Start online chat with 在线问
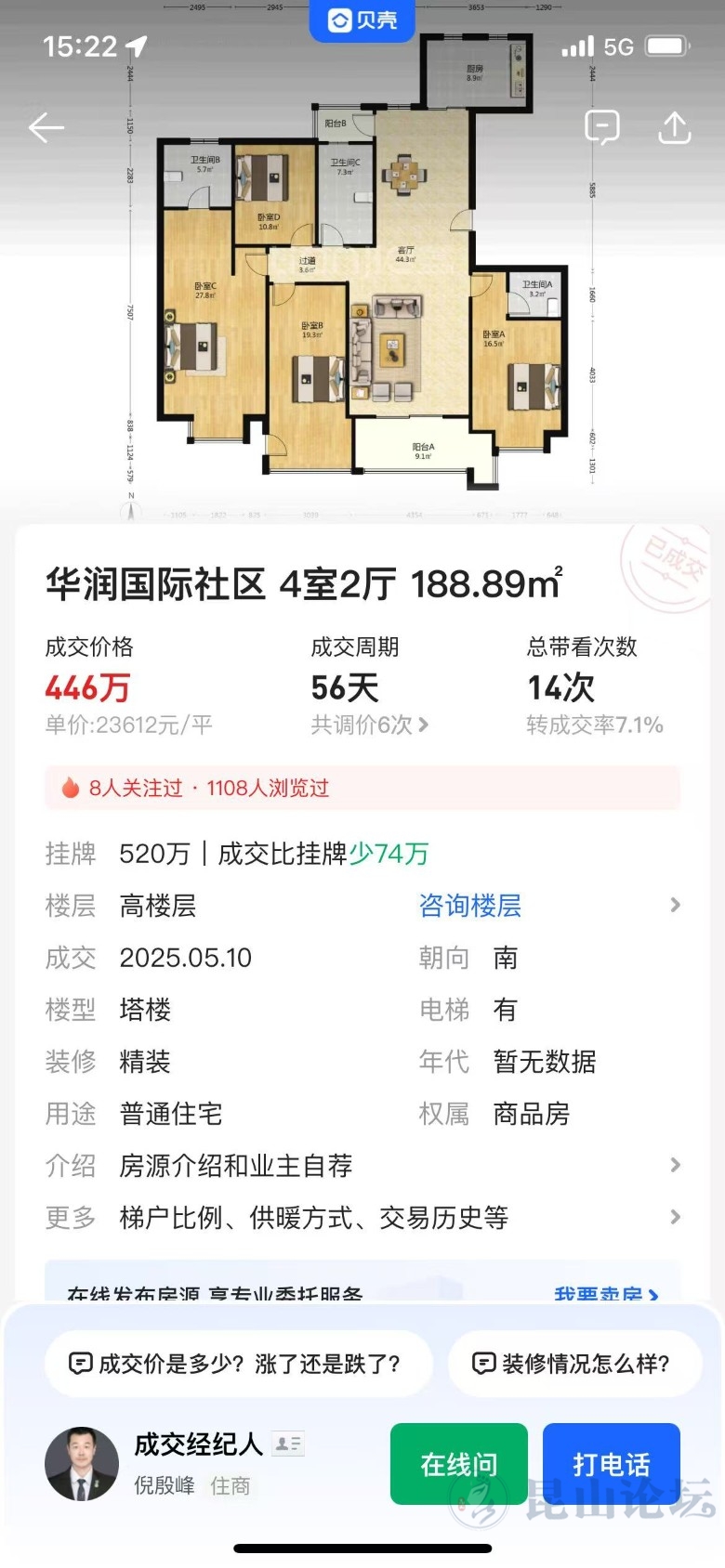The height and width of the screenshot is (1568, 725). 458,1464
